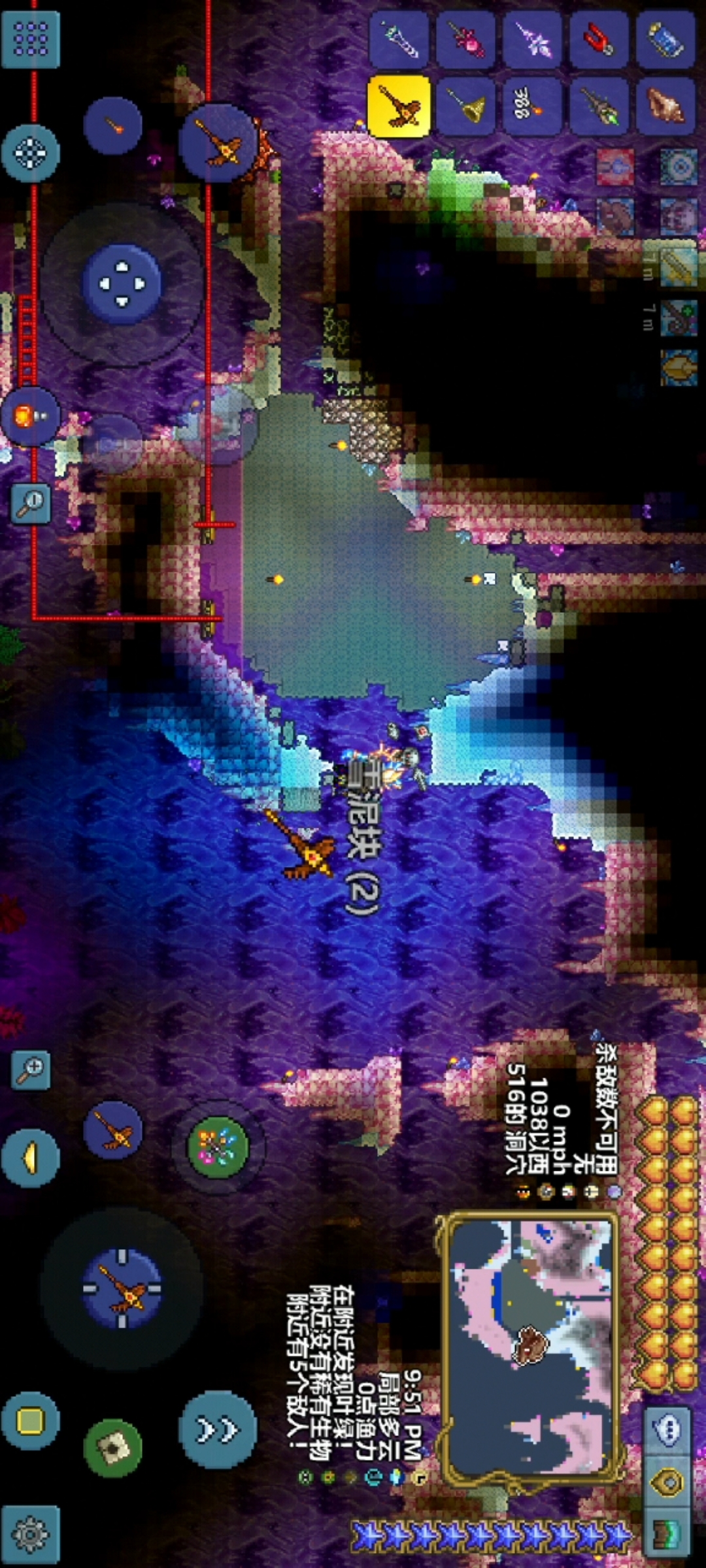The height and width of the screenshot is (1568, 706).
Task: Open the inventory grid button
Action: click(30, 39)
